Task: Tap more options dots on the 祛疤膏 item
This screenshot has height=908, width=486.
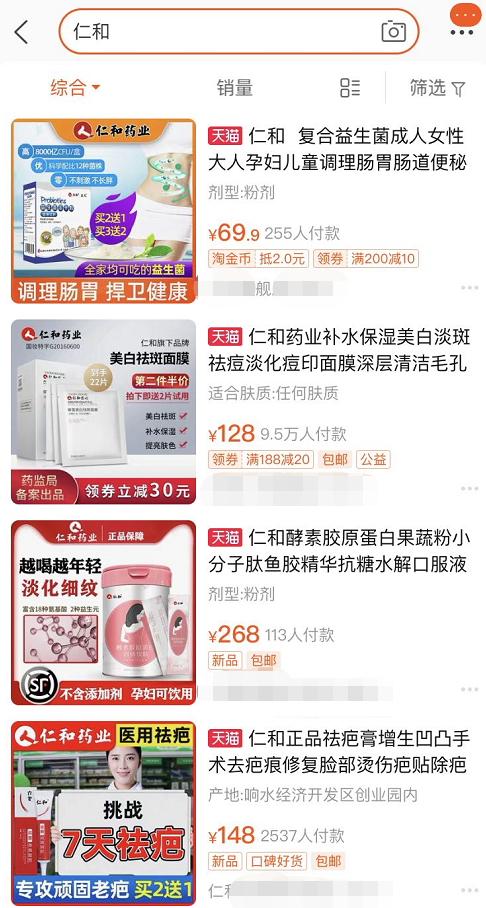Action: click(x=469, y=890)
